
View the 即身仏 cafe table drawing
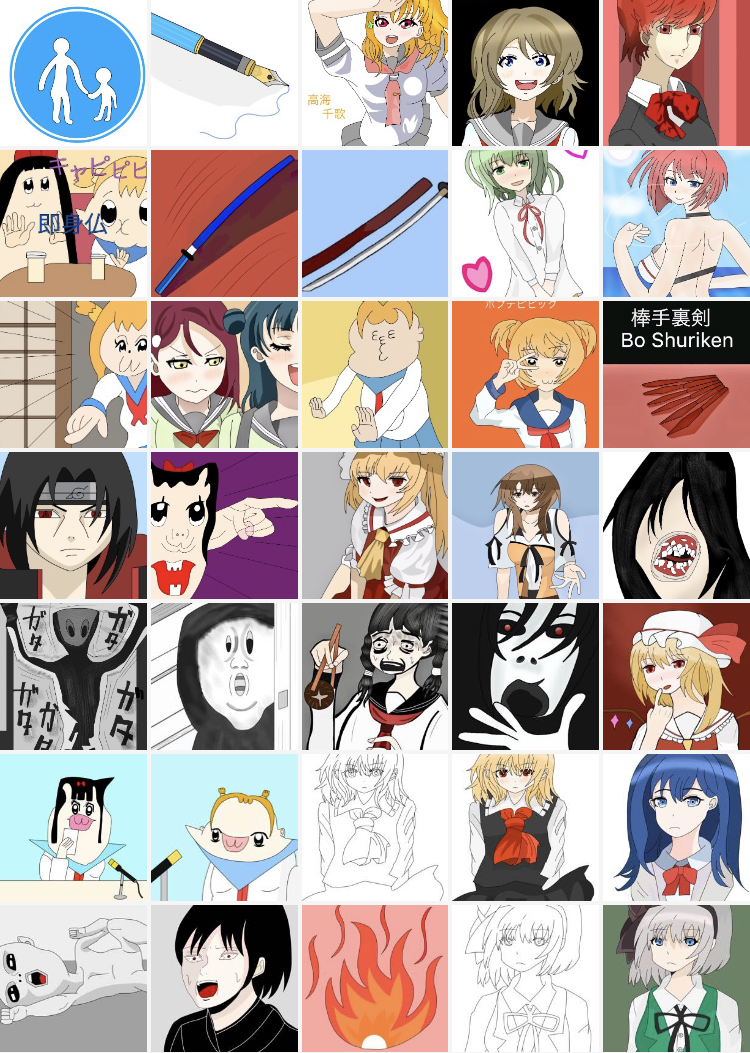tap(75, 224)
